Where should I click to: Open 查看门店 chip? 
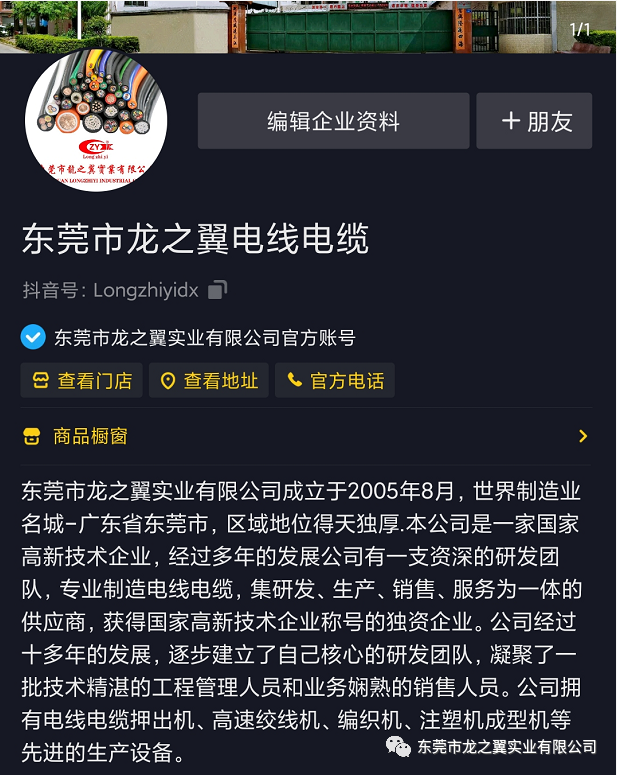[x=82, y=381]
